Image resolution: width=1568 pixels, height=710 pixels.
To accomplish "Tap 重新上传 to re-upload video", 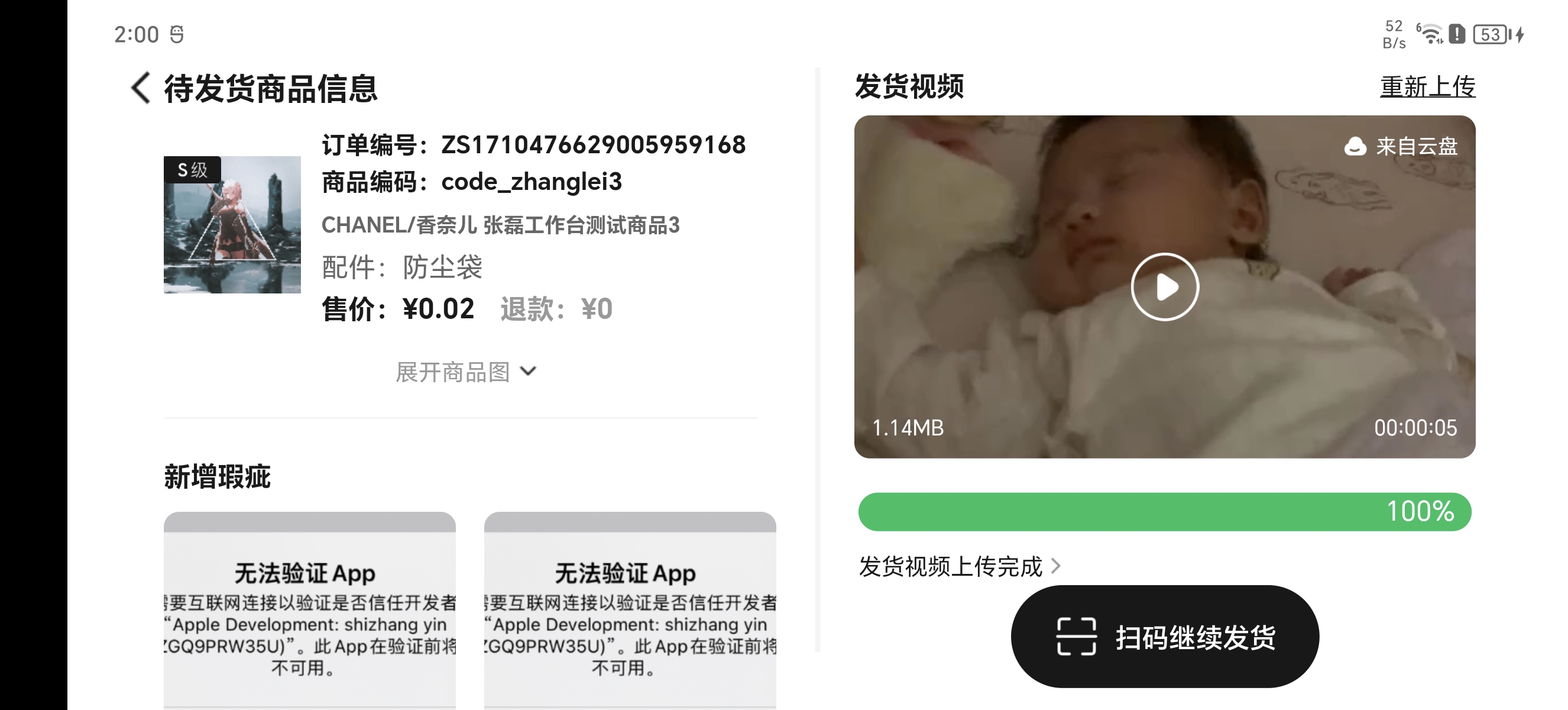I will (1427, 86).
